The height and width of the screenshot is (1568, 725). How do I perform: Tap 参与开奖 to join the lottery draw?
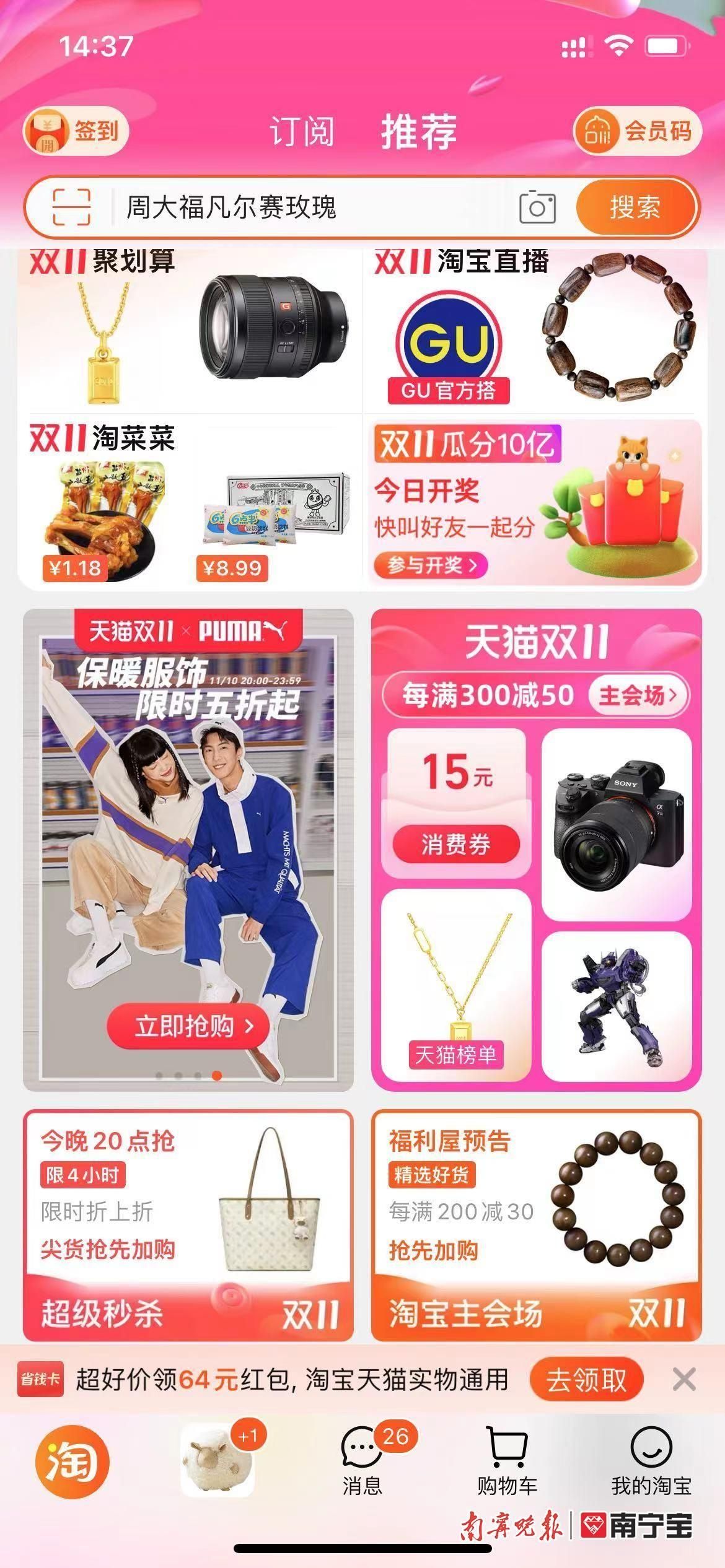(432, 565)
